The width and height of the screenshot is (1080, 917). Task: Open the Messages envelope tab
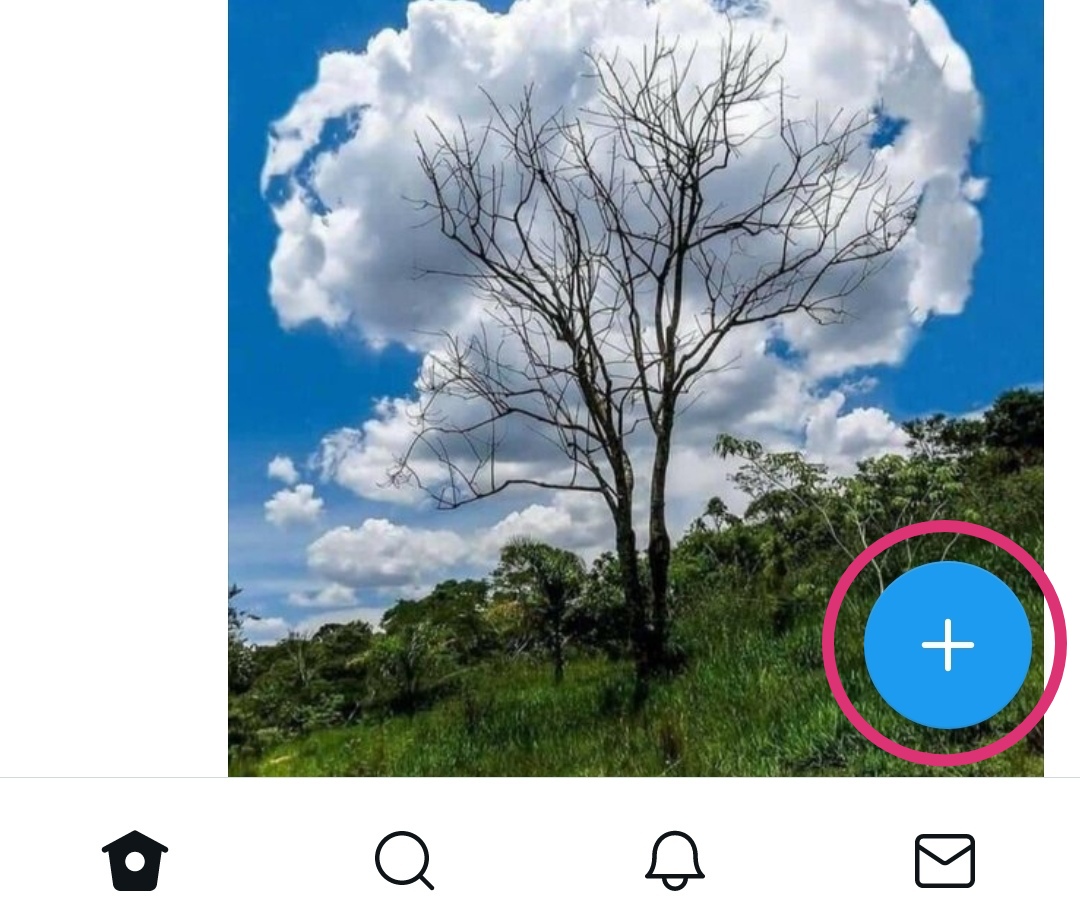[945, 860]
